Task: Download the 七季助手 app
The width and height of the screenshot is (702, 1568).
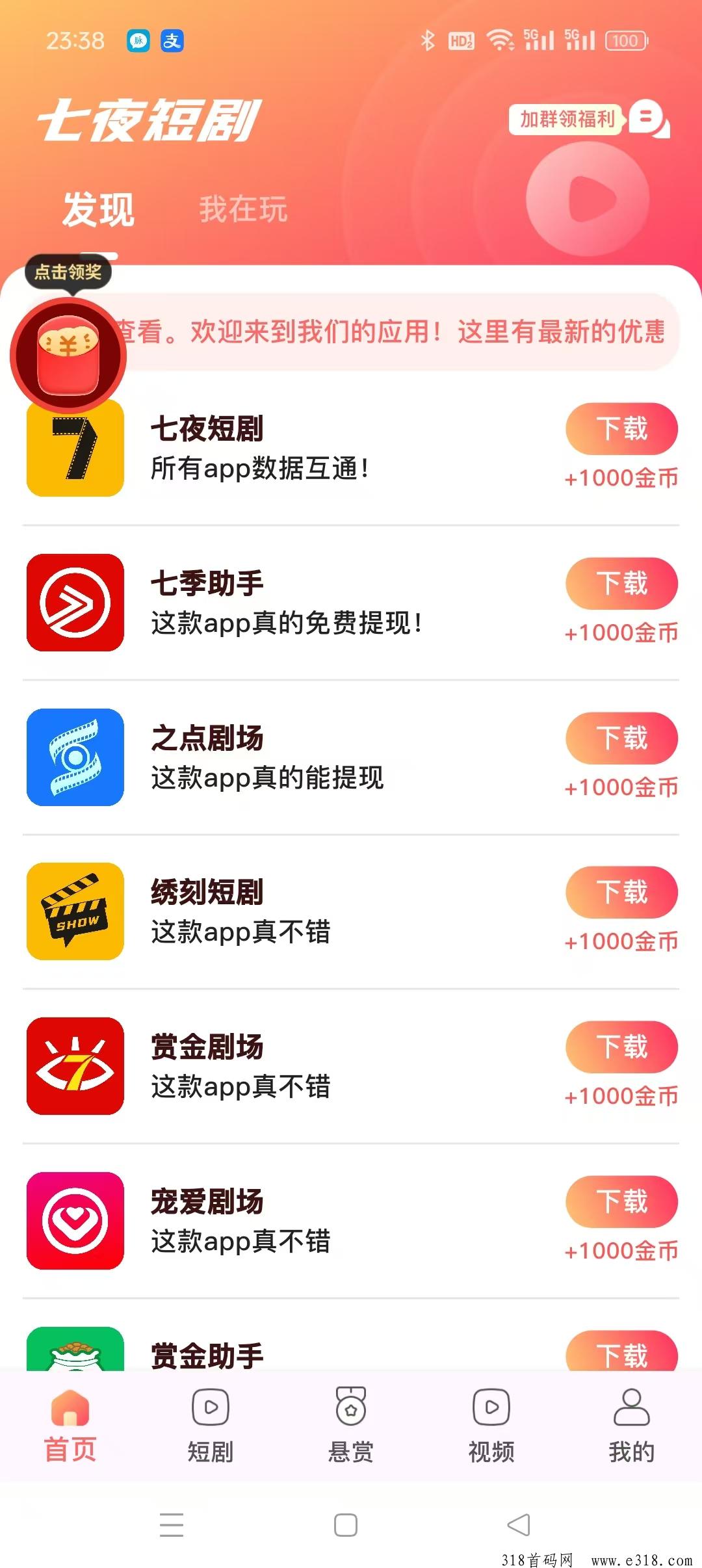Action: point(621,584)
